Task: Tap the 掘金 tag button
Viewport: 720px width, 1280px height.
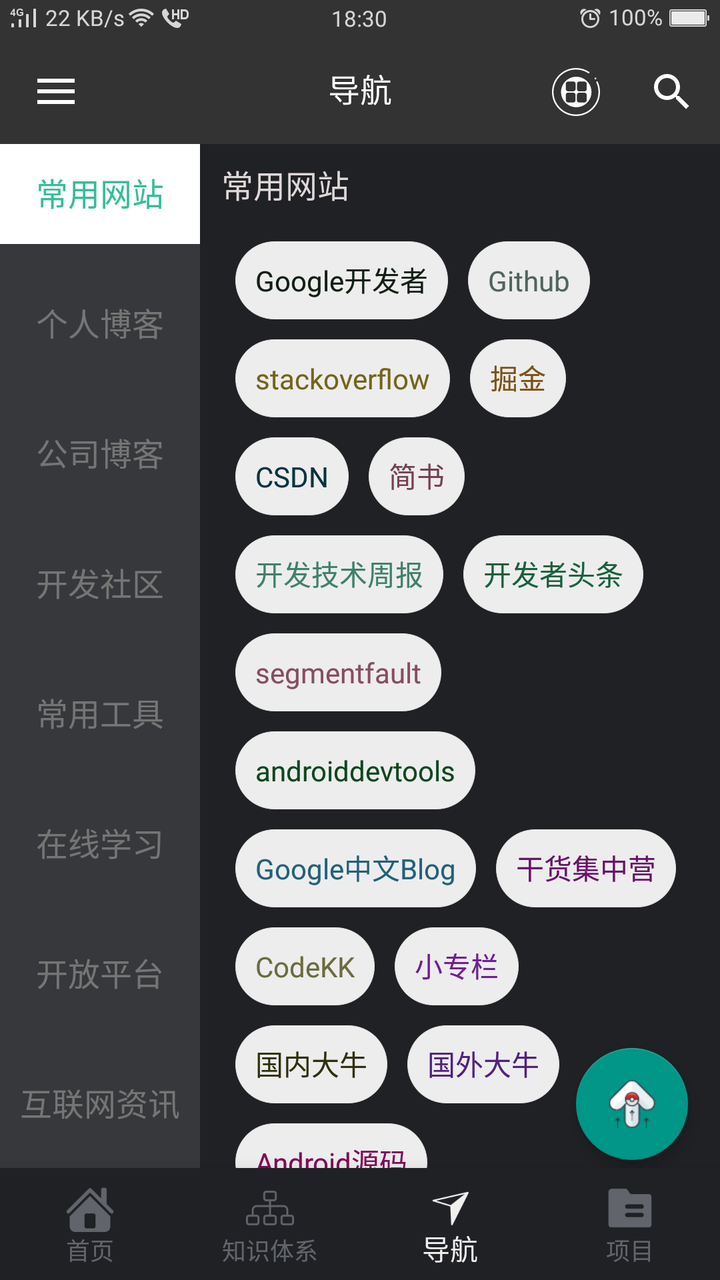Action: point(517,379)
